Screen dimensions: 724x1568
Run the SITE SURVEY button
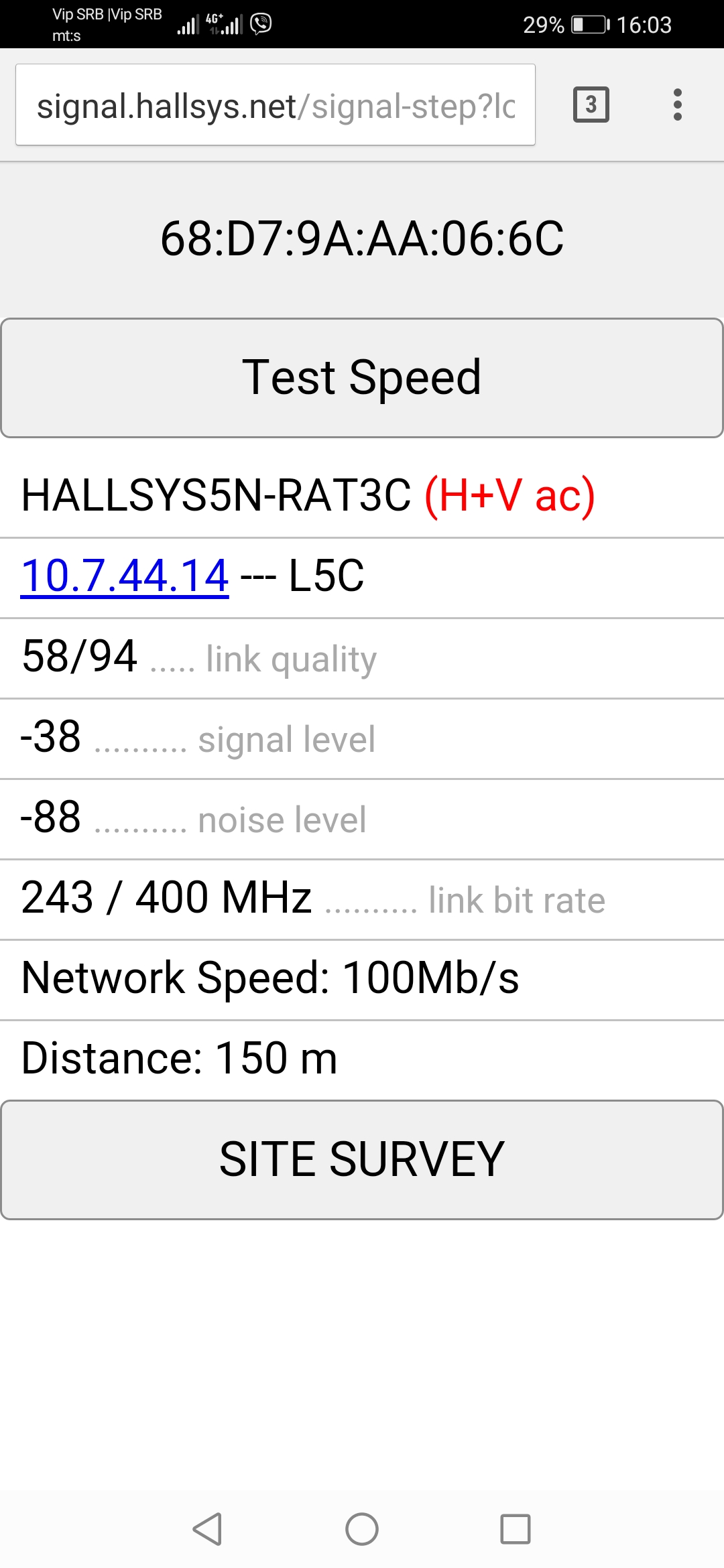pyautogui.click(x=361, y=1159)
